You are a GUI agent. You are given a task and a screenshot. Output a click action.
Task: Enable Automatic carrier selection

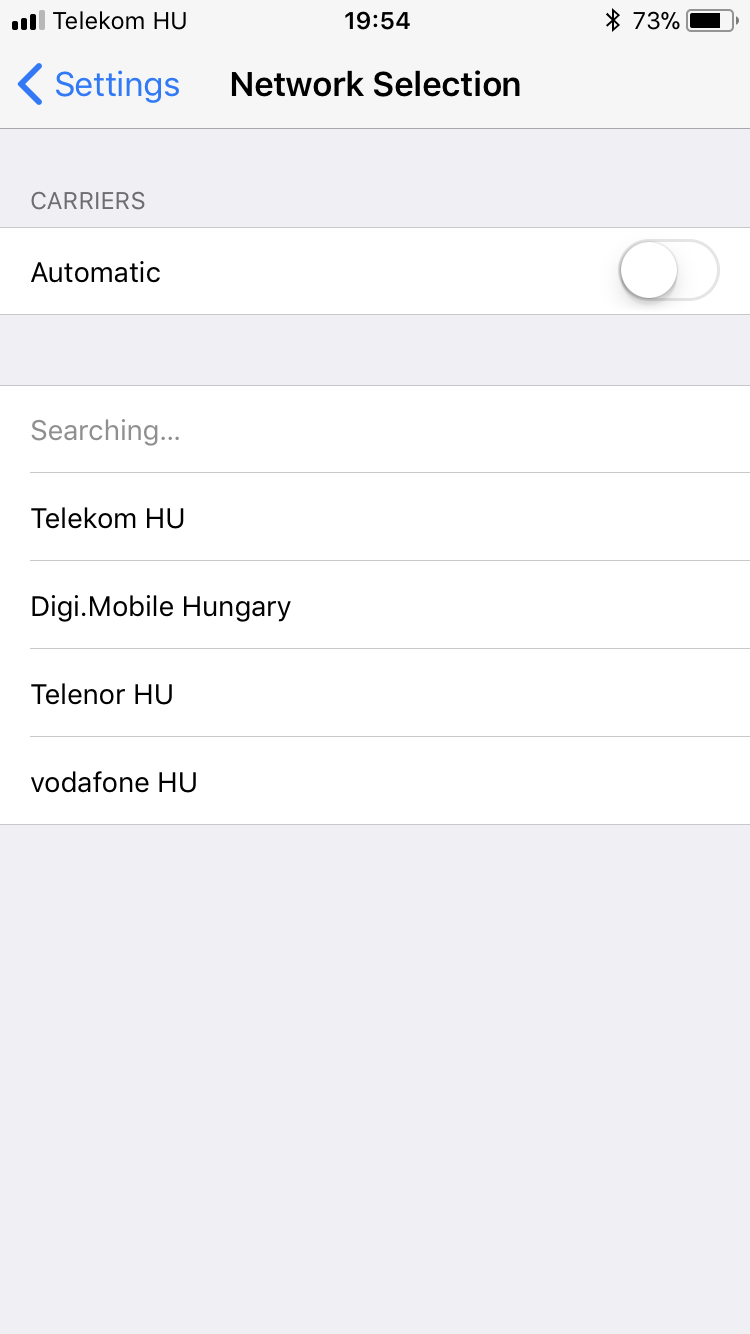point(668,271)
